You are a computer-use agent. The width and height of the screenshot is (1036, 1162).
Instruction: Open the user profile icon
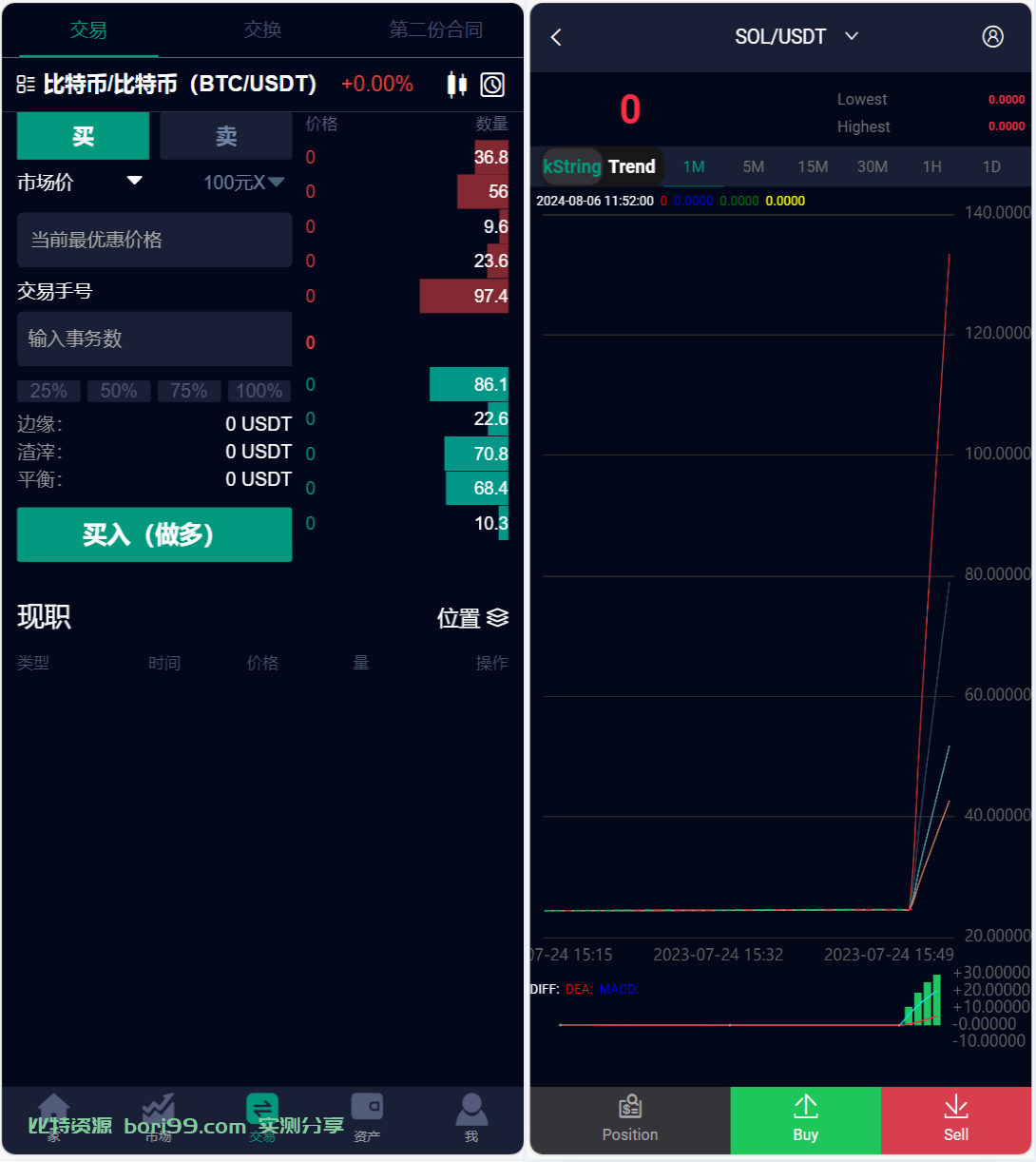(992, 36)
